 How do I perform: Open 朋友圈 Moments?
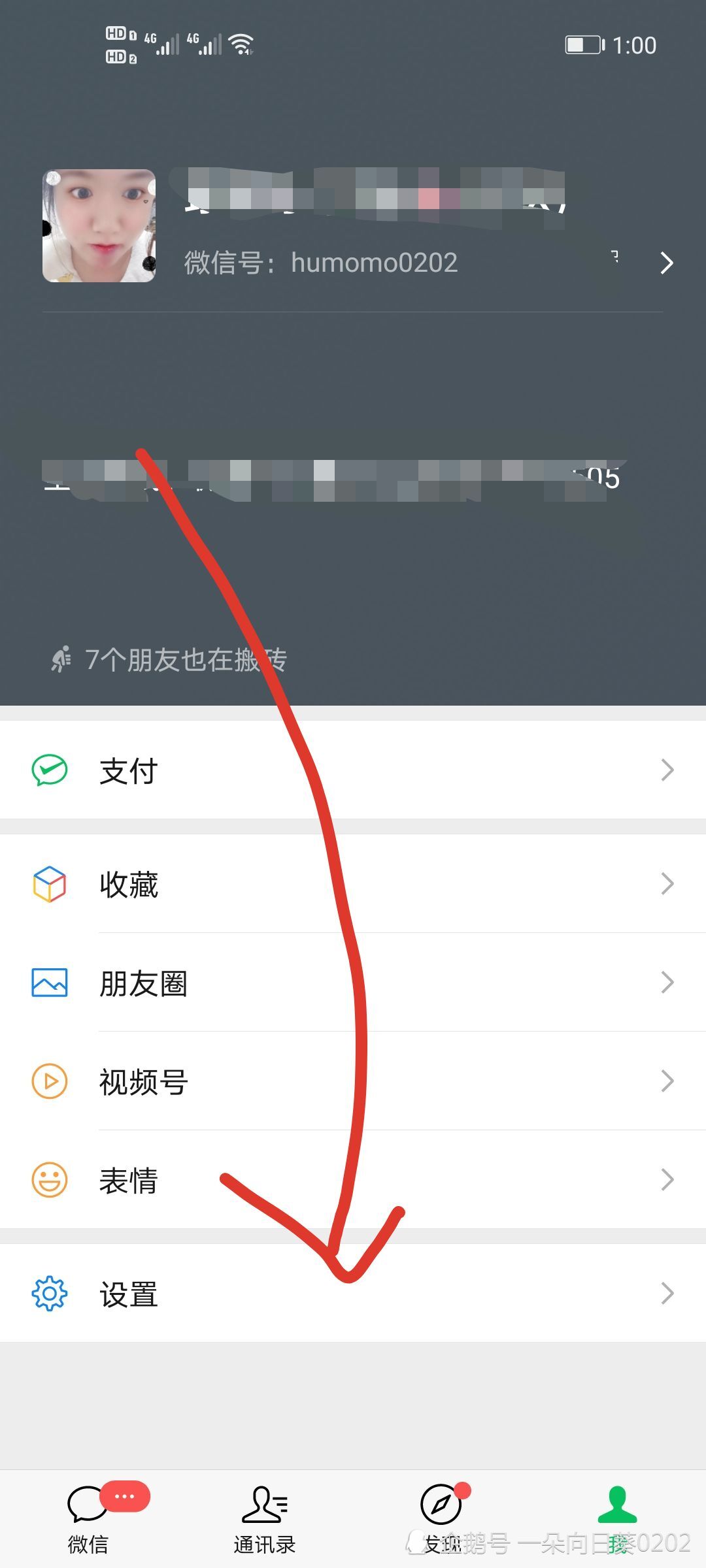353,983
